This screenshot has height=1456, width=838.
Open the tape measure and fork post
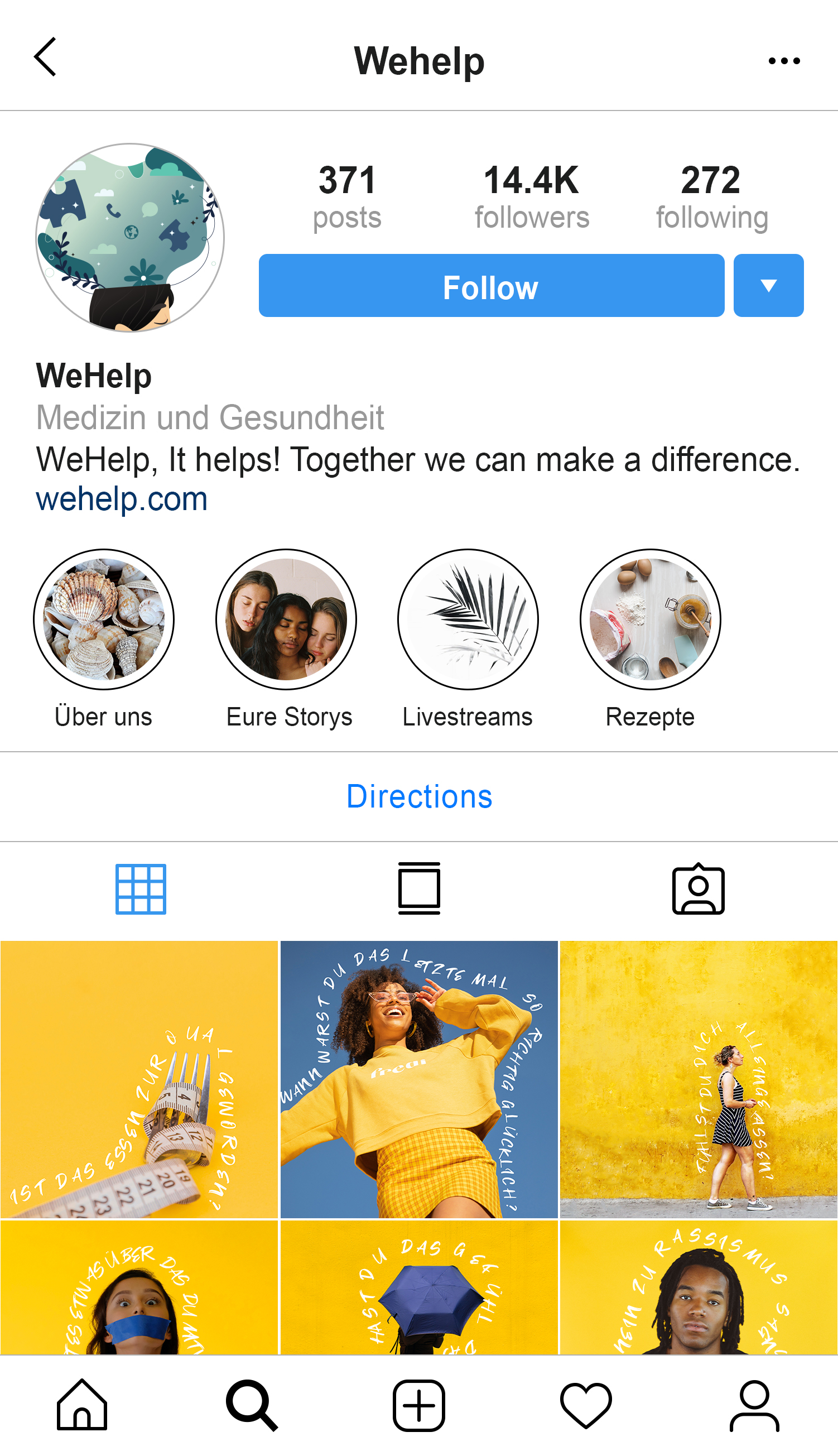pos(139,1079)
